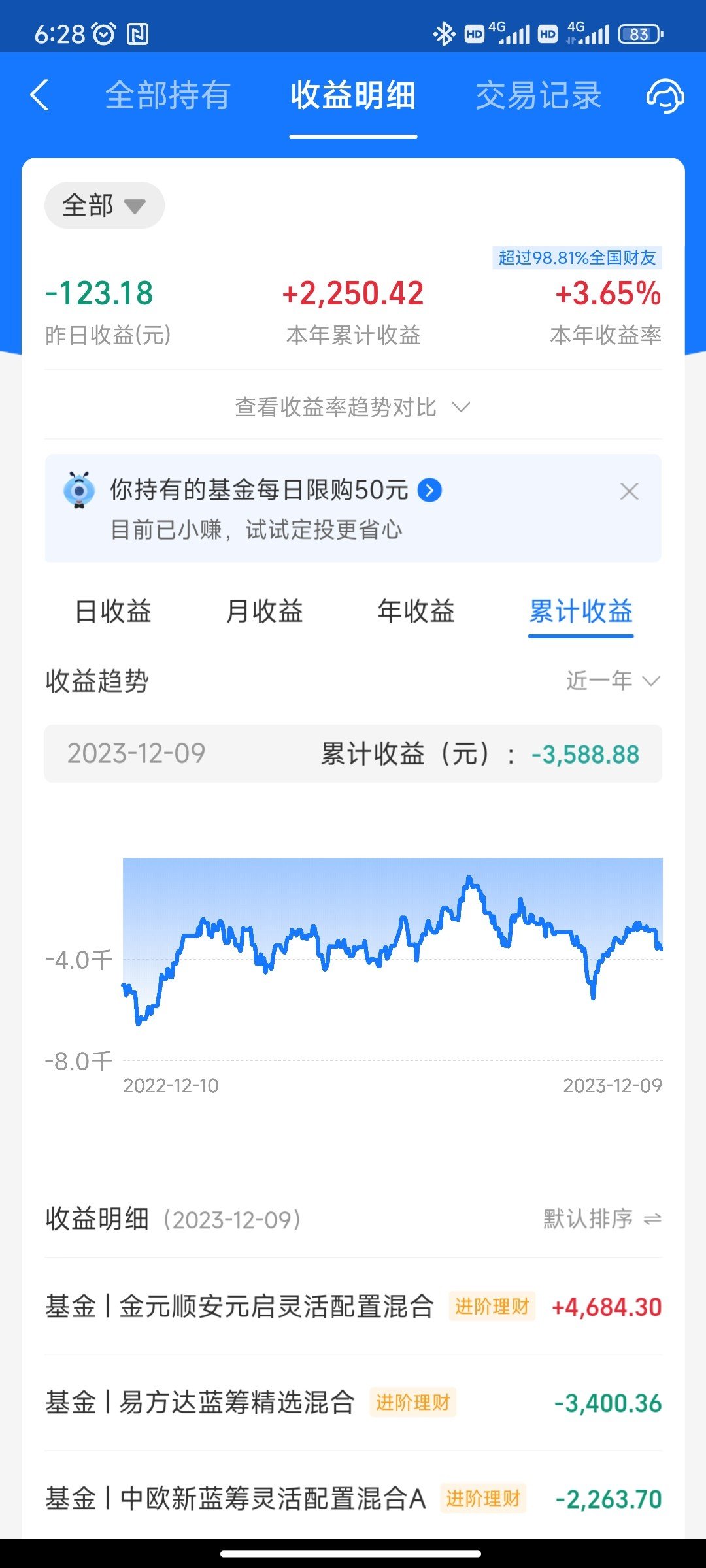Open customer service headset icon
The image size is (706, 1568).
click(665, 96)
